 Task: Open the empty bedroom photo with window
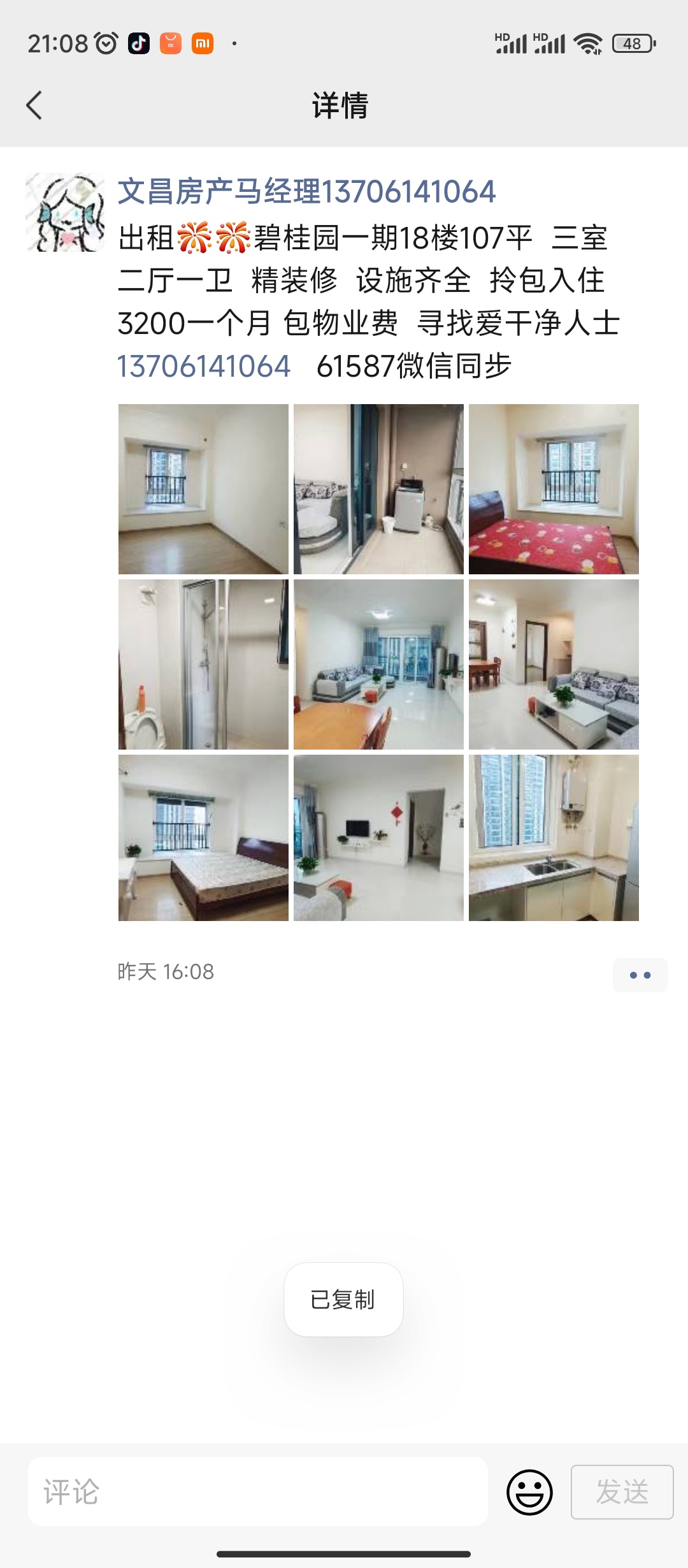tap(203, 489)
